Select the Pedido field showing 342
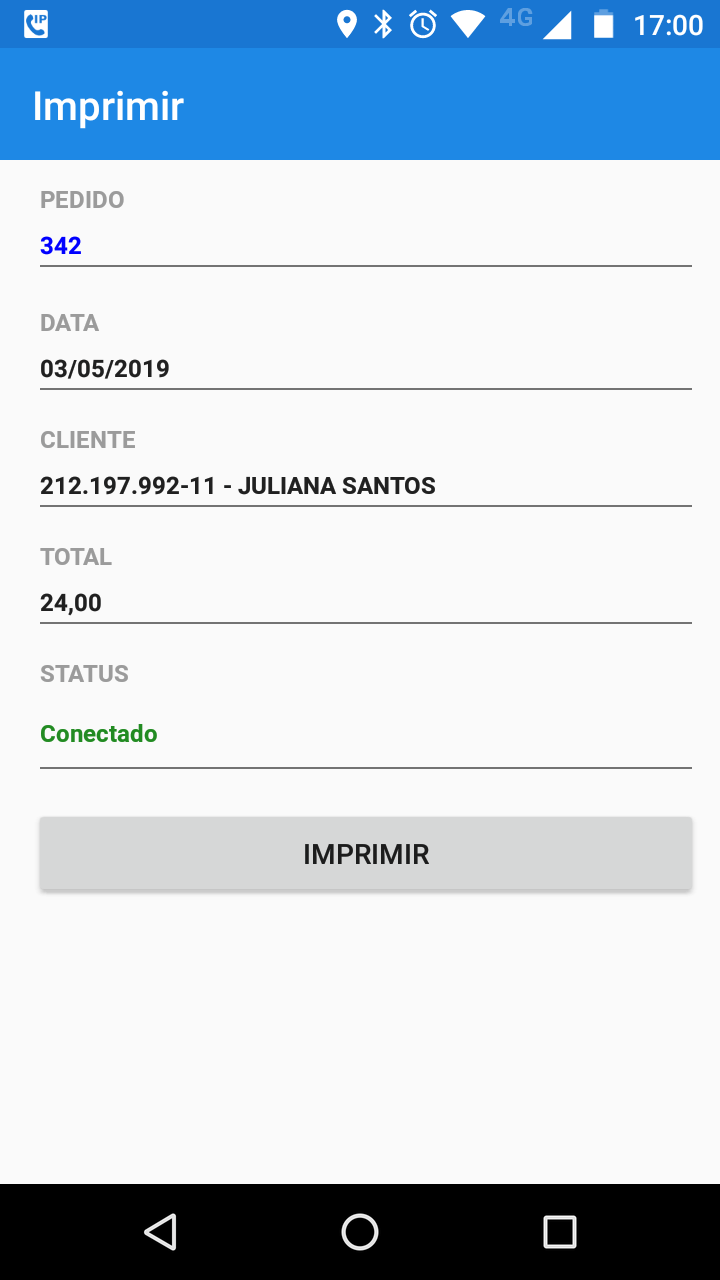720x1280 pixels. tap(365, 246)
